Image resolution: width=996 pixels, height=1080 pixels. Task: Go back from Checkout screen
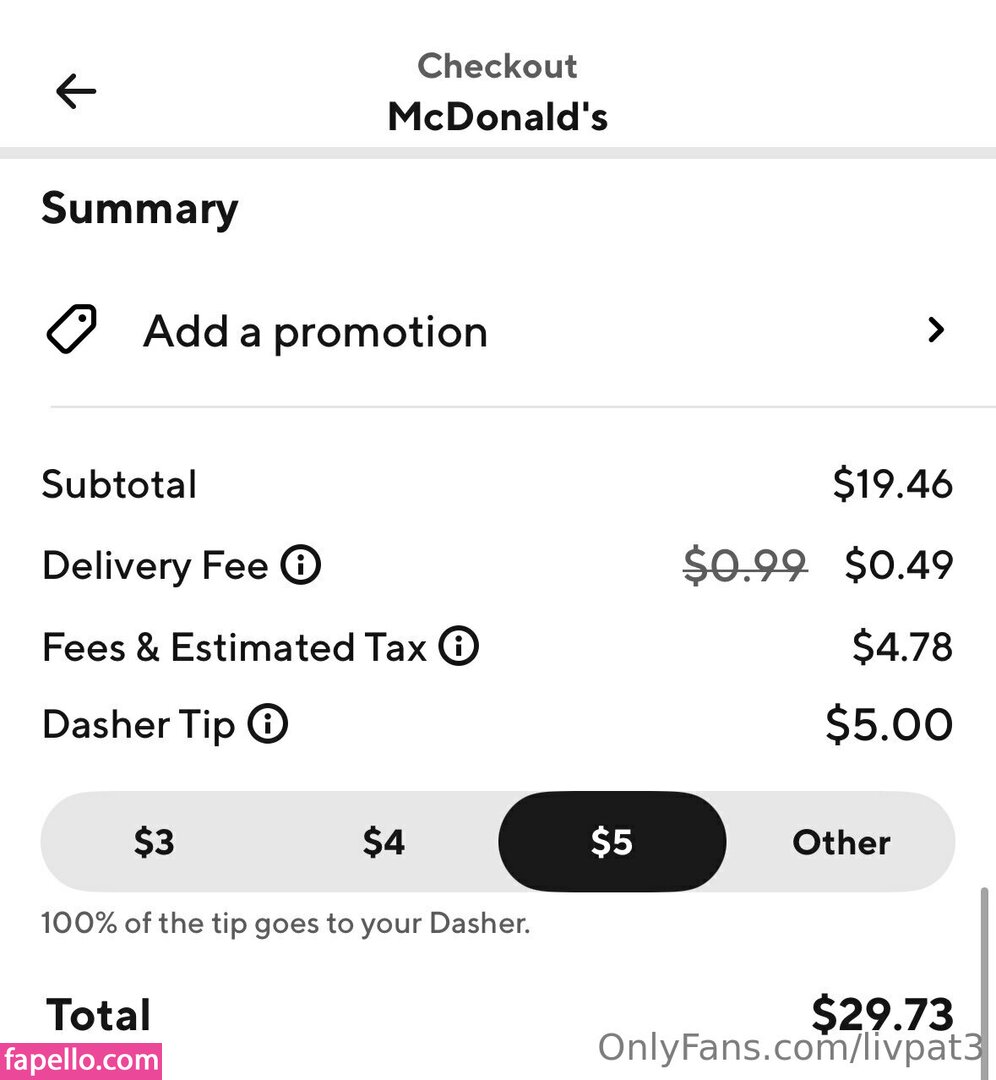[76, 92]
